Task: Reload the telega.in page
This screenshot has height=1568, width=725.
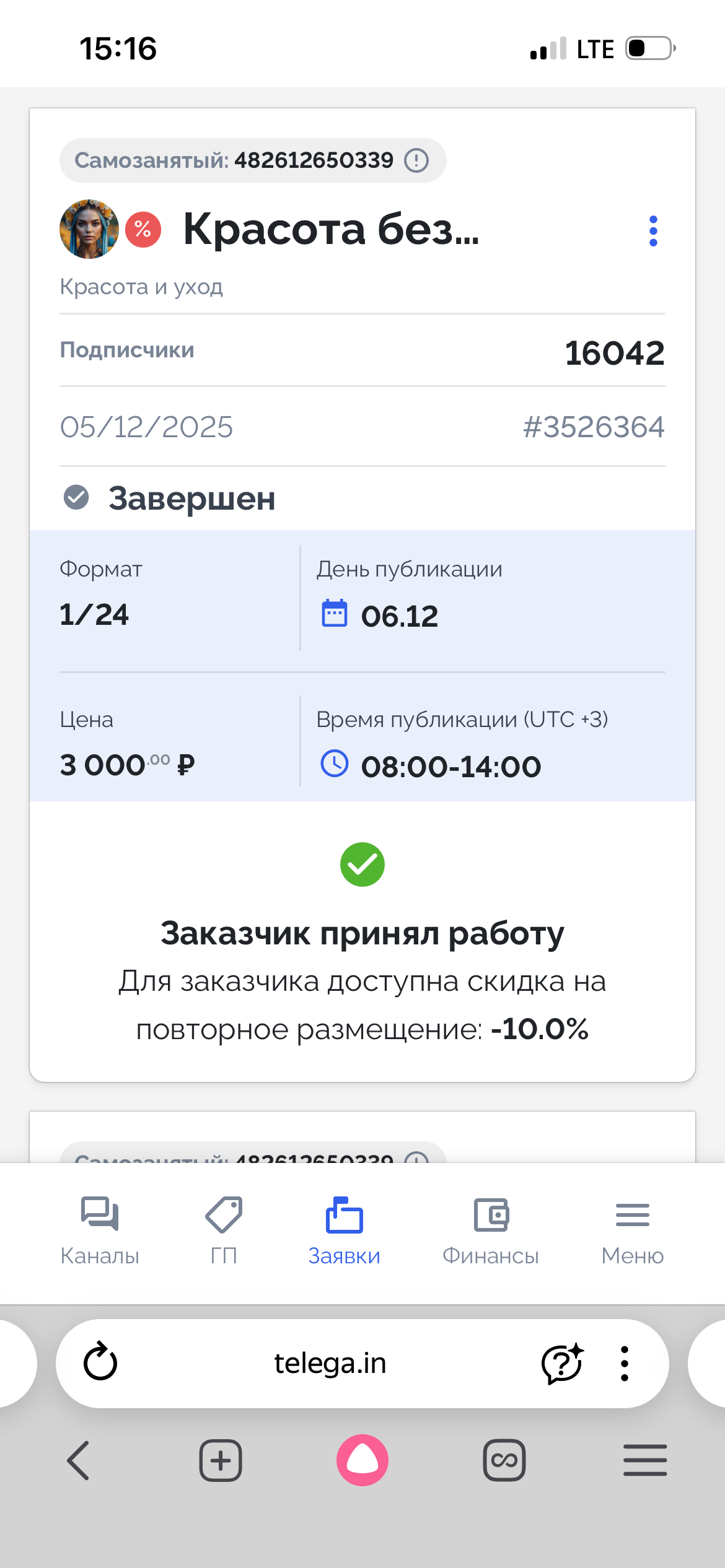Action: point(100,1362)
